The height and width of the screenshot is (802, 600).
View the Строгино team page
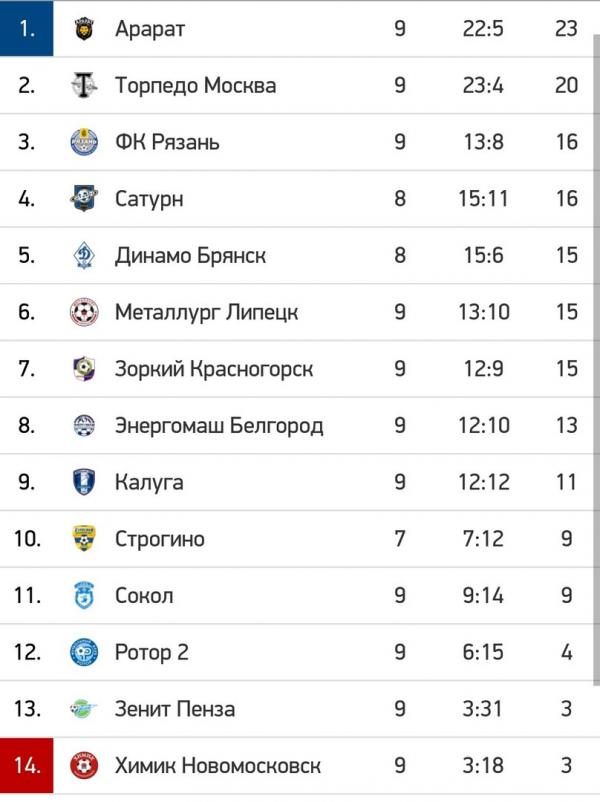160,539
